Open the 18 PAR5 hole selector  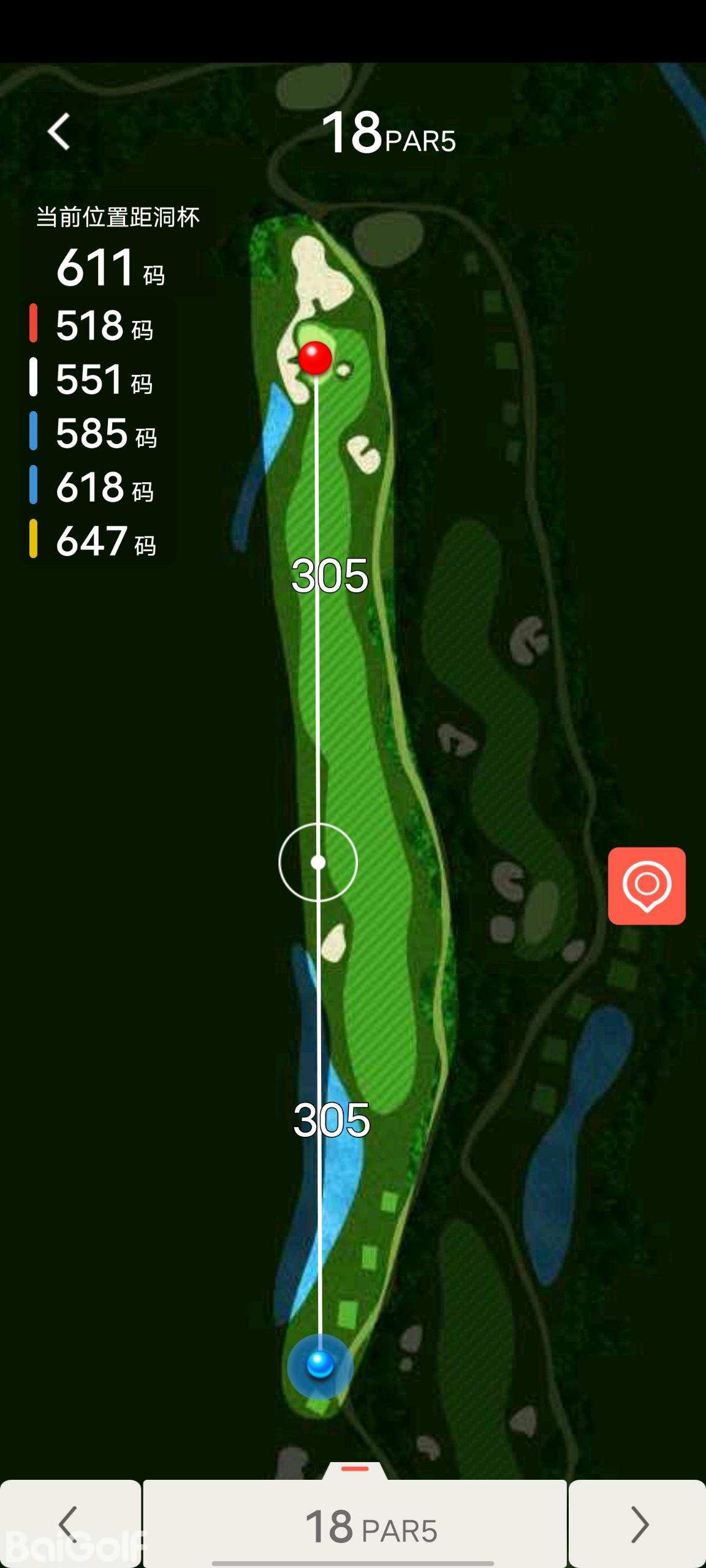click(x=355, y=1525)
